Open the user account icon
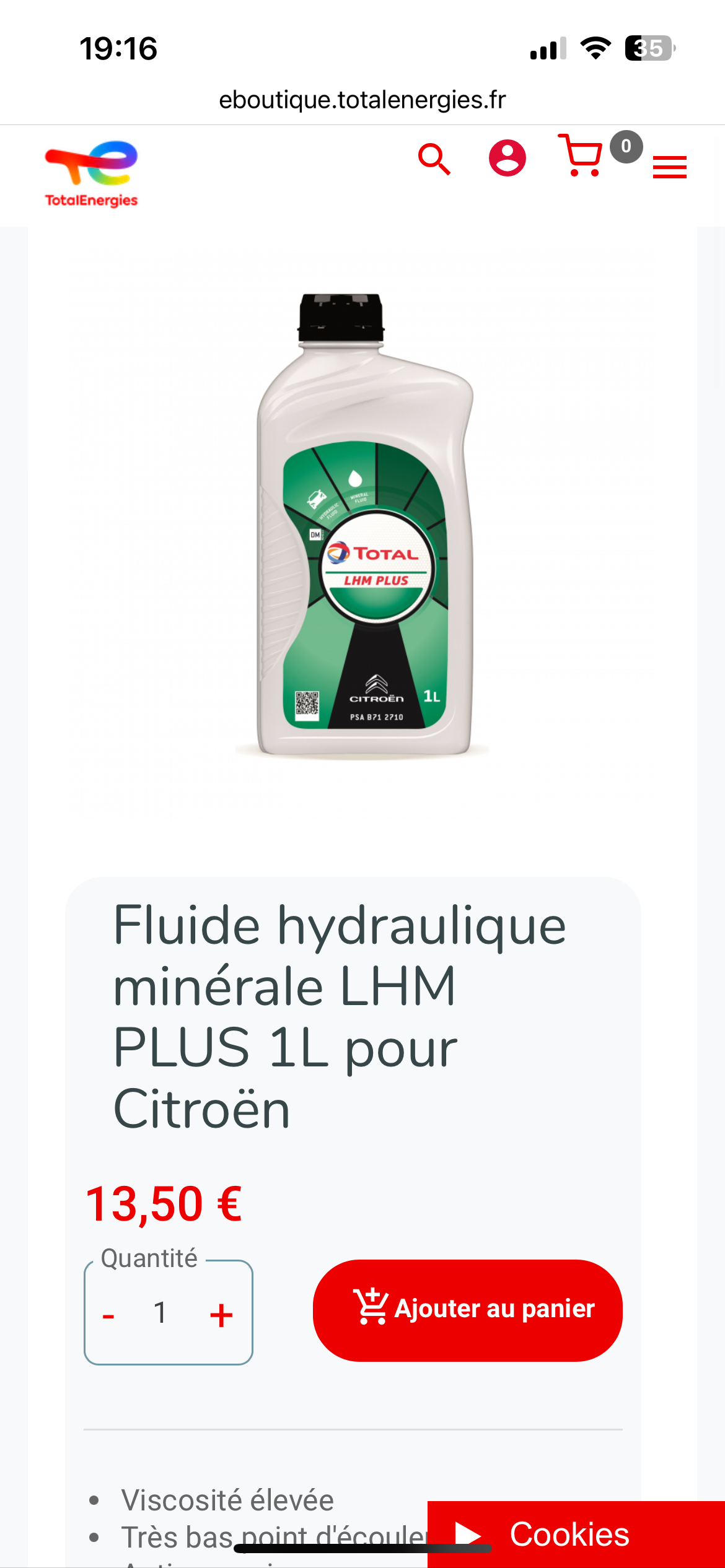The width and height of the screenshot is (725, 1568). [507, 158]
